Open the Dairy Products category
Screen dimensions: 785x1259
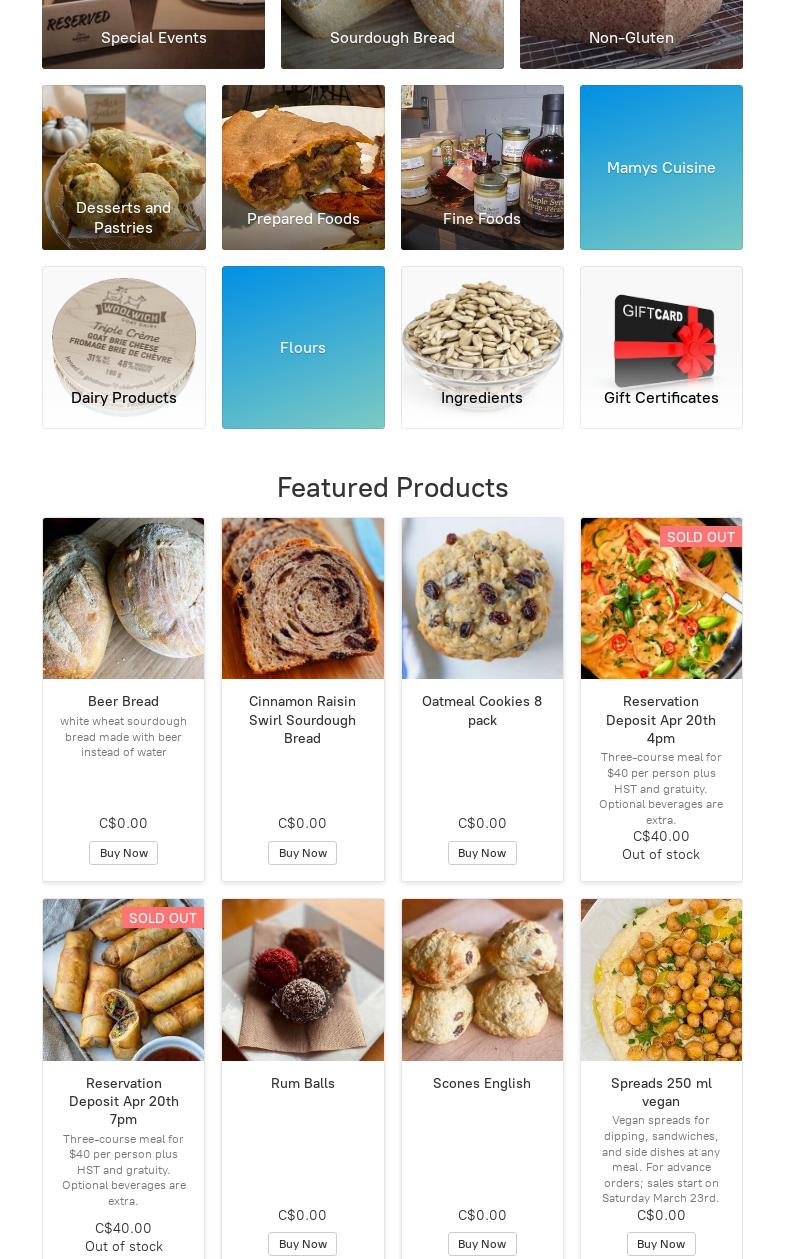pyautogui.click(x=123, y=347)
